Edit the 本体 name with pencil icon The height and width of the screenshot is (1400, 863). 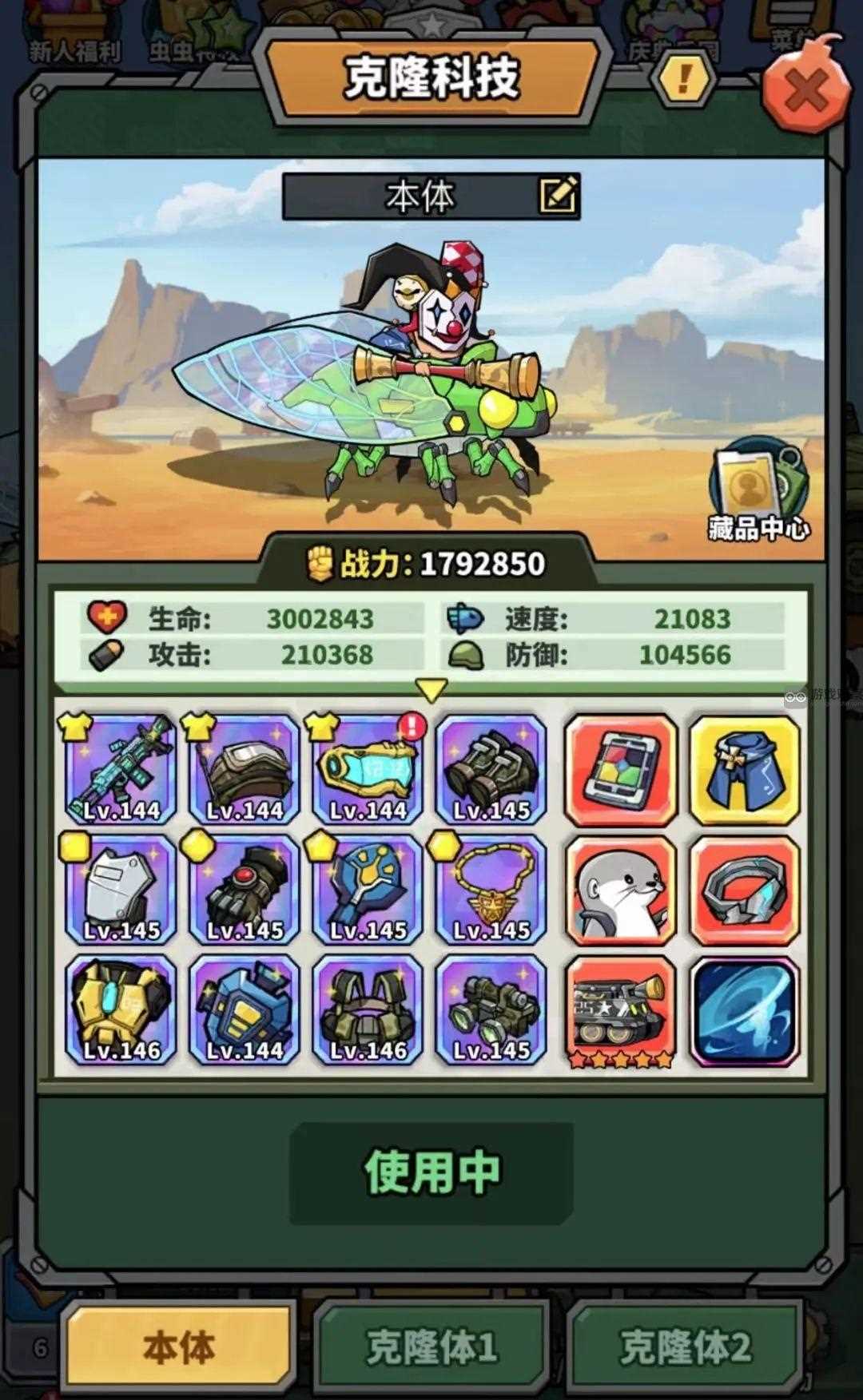(558, 195)
